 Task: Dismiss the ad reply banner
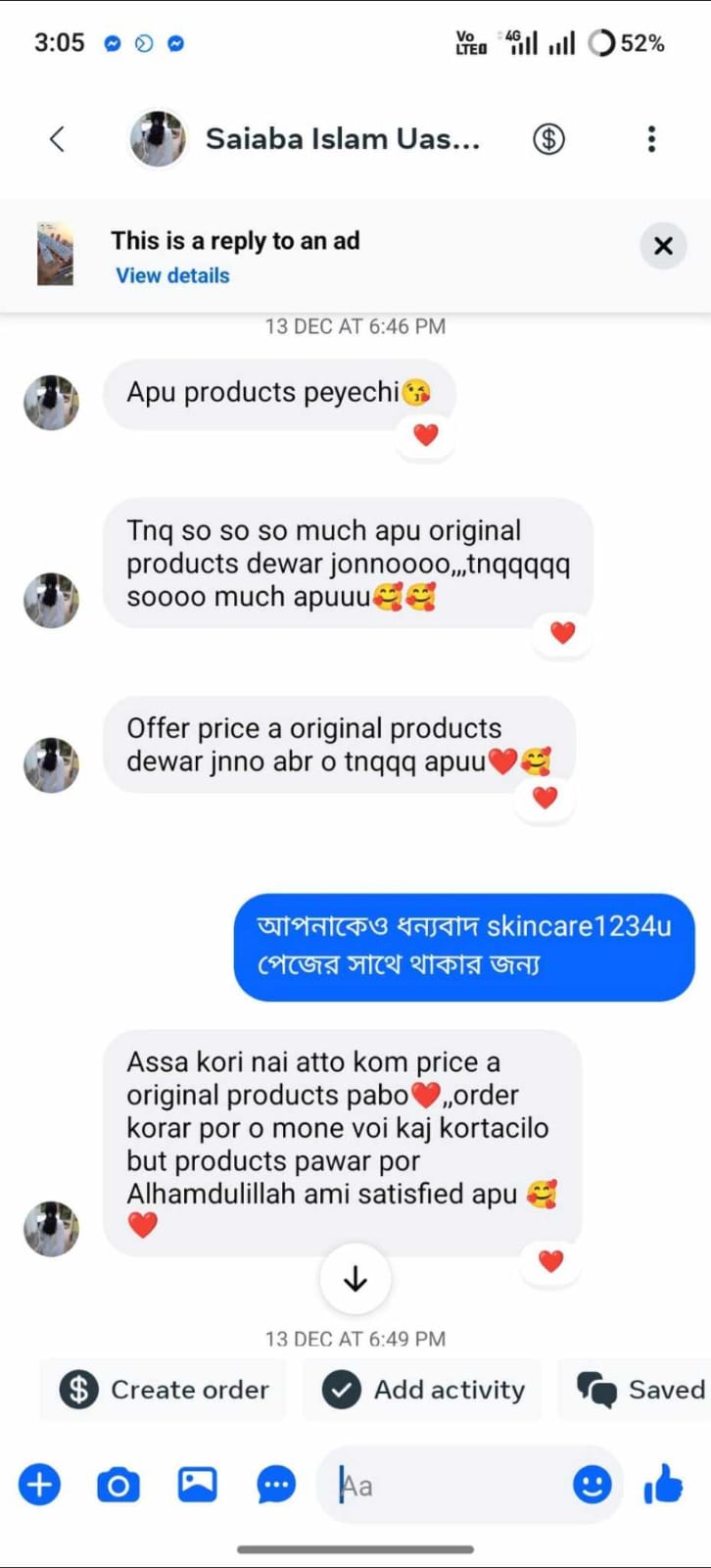(x=663, y=245)
